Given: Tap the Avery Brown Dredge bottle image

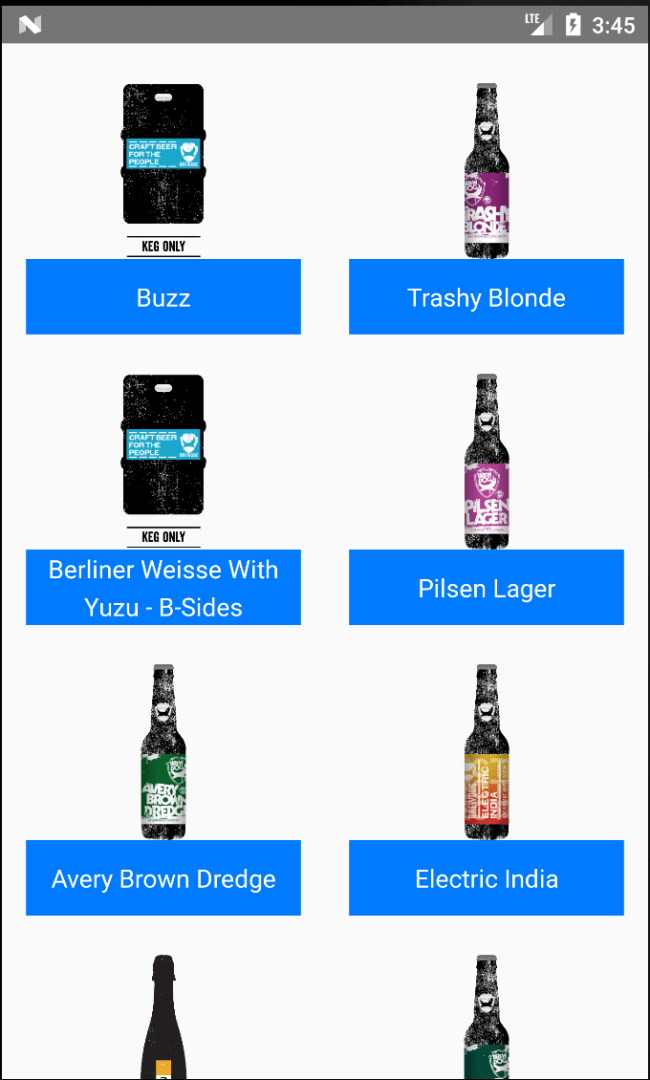Looking at the screenshot, I should [x=163, y=751].
